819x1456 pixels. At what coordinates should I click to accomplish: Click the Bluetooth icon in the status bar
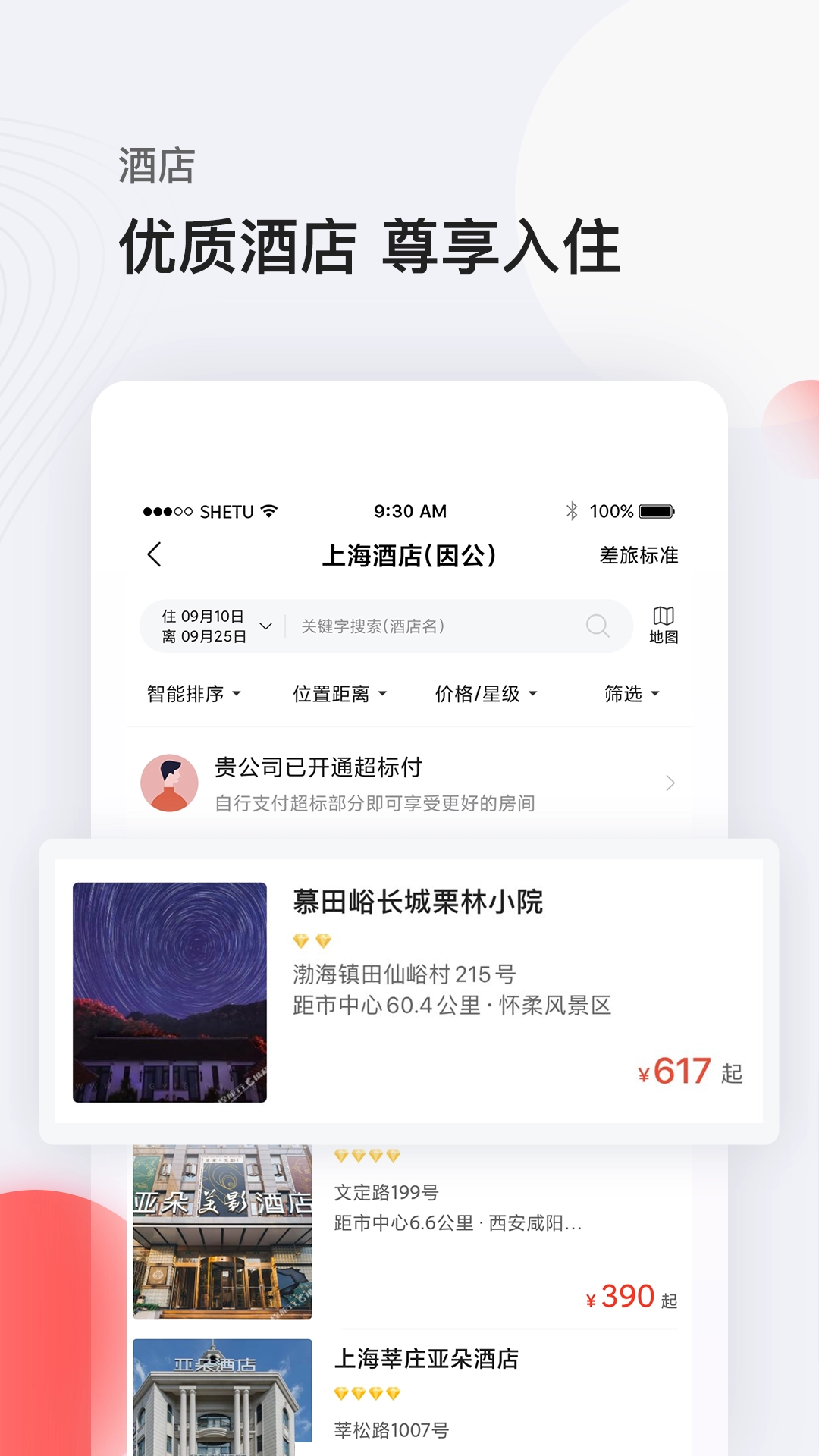[x=572, y=512]
